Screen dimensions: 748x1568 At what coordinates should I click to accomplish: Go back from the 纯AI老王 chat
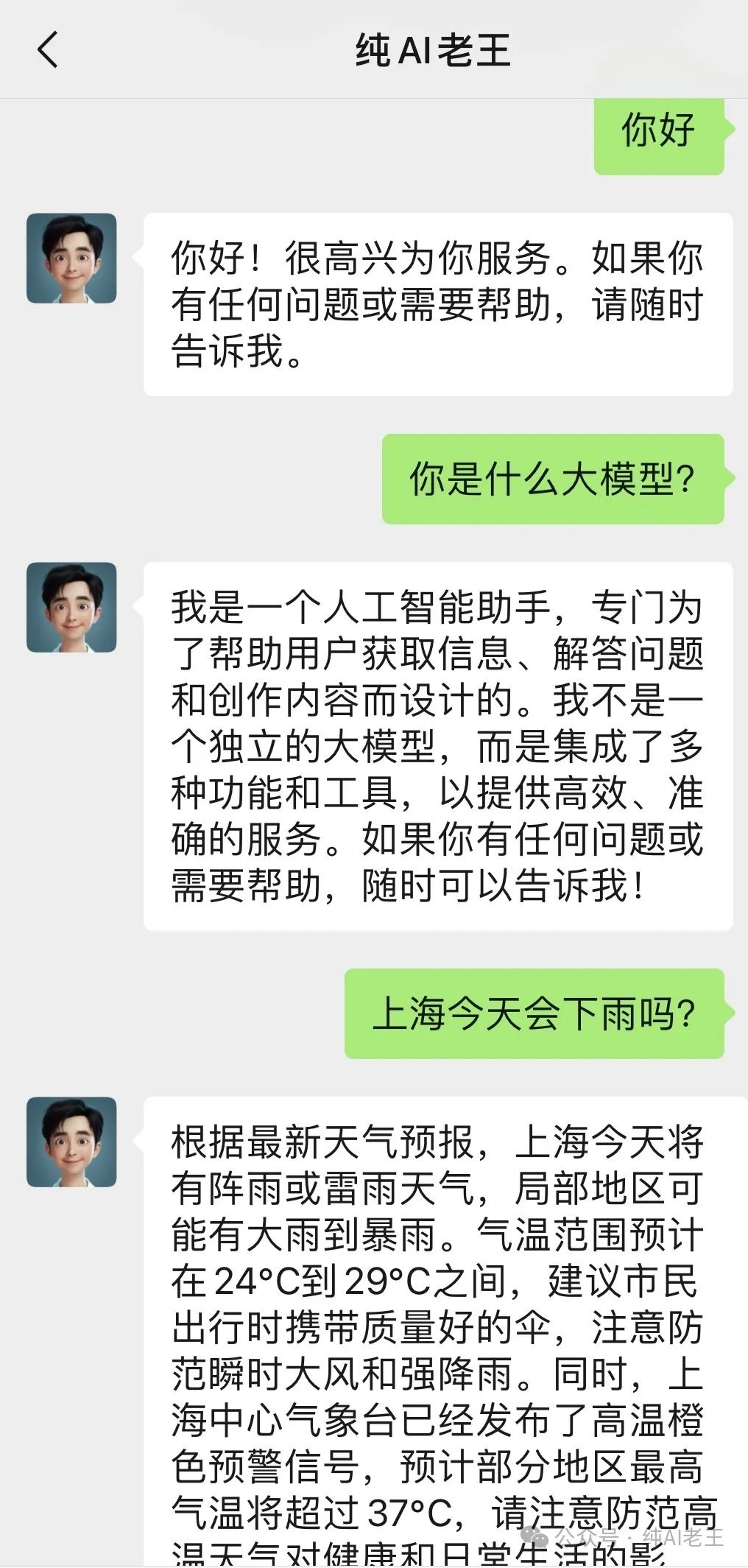coord(47,50)
